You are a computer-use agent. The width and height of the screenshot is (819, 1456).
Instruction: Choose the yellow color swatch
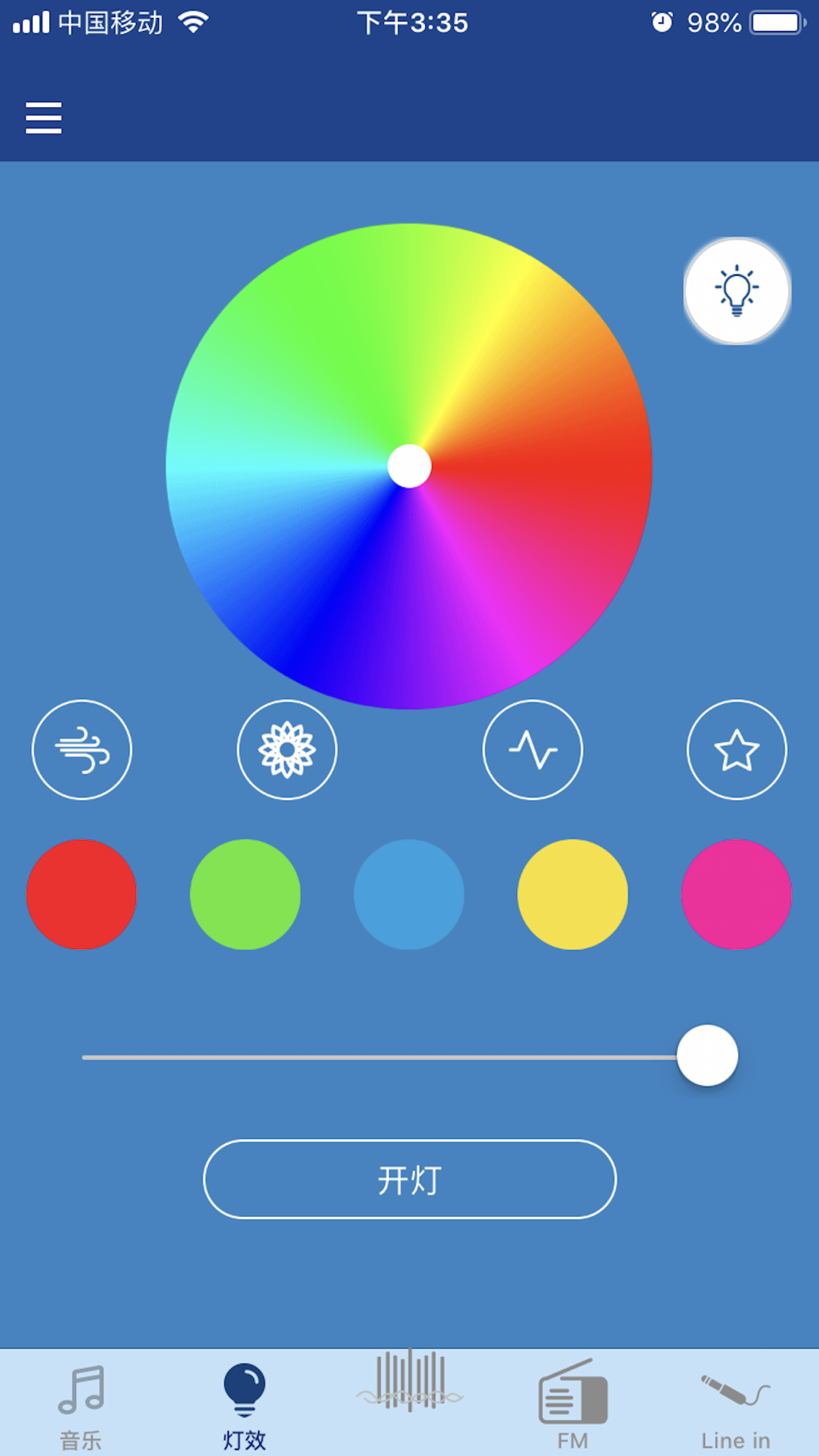coord(572,894)
